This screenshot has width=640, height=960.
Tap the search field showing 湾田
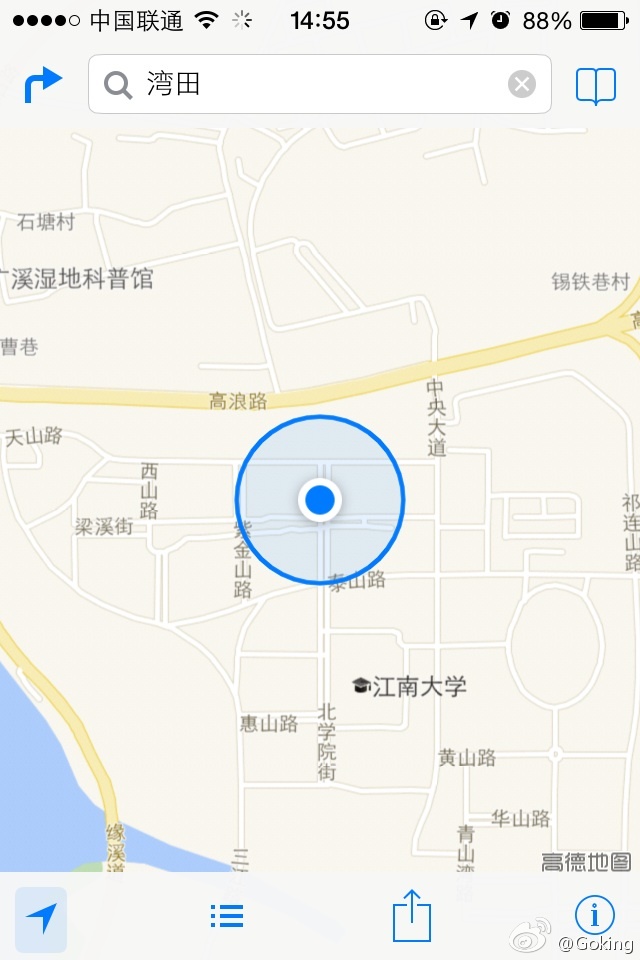pos(320,85)
